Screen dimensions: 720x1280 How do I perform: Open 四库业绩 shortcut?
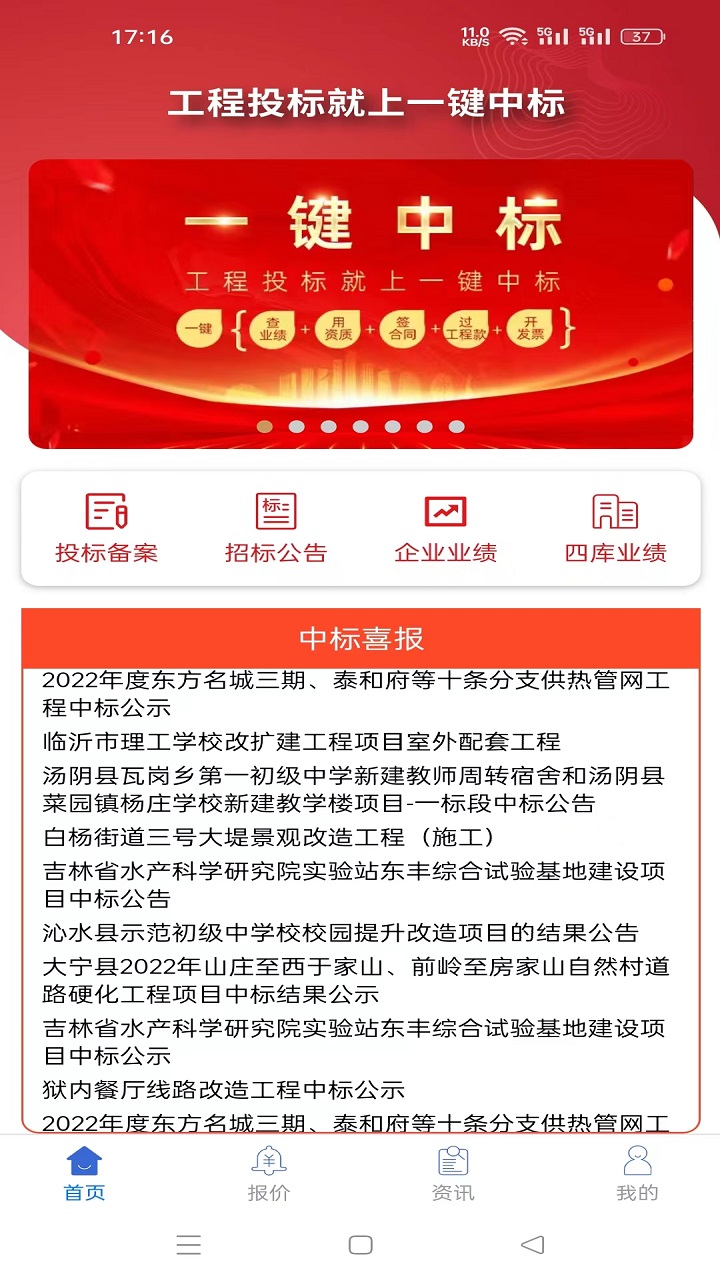pos(615,528)
